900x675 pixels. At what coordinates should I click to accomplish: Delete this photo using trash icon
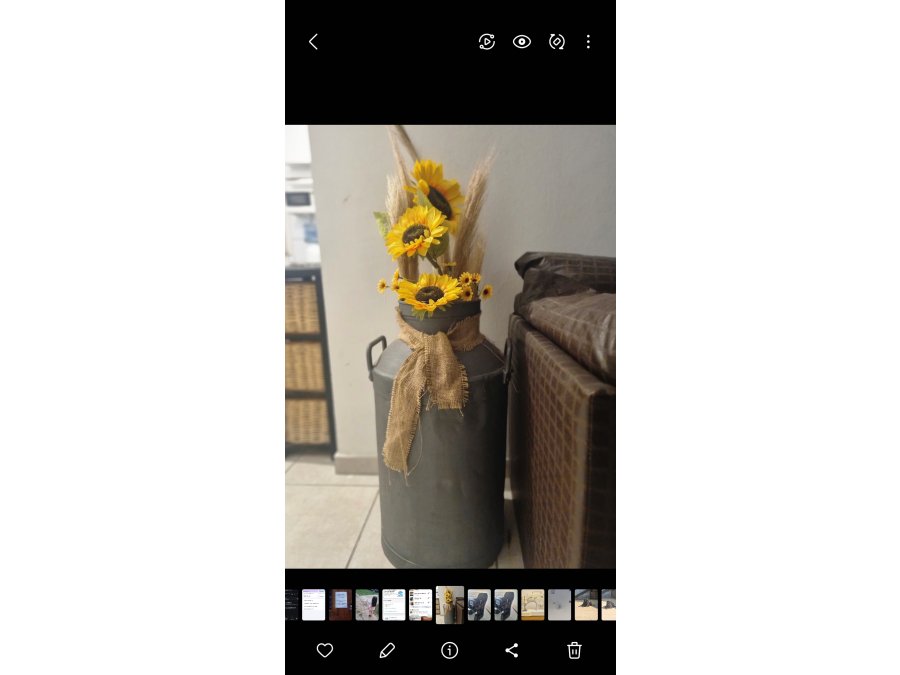[574, 650]
